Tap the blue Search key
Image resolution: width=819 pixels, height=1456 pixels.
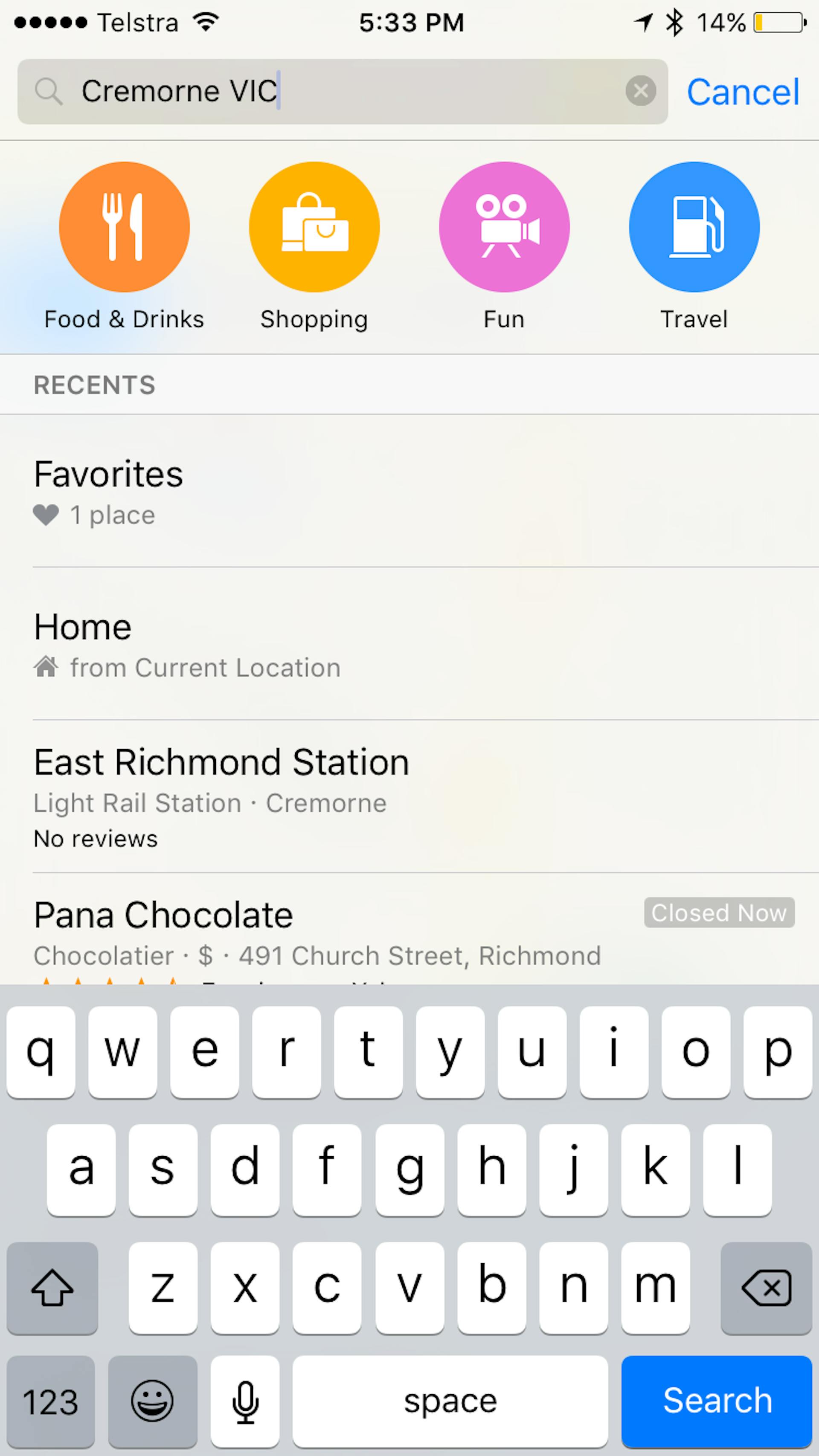click(x=717, y=1401)
